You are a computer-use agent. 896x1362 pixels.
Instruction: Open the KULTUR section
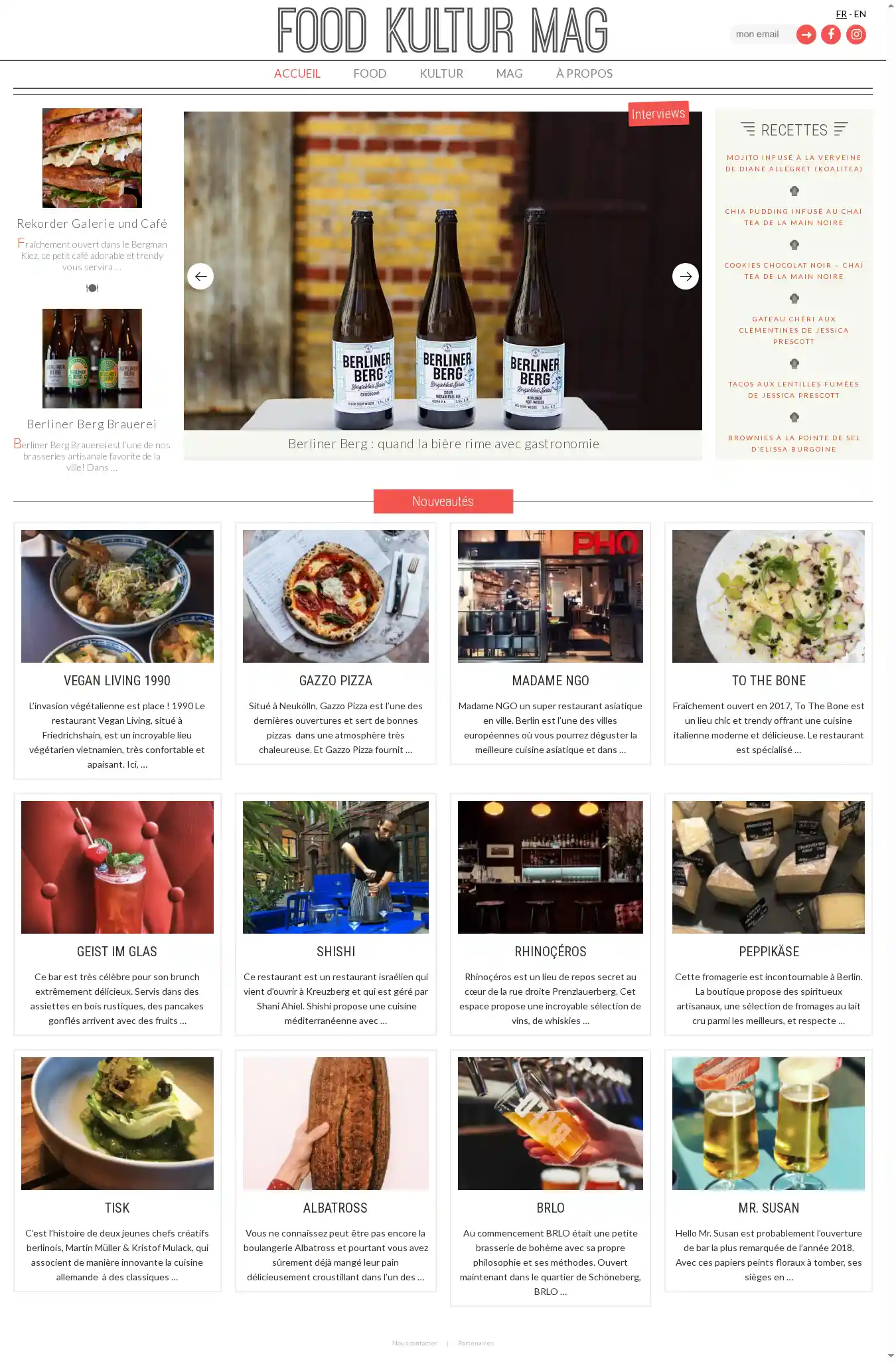(x=441, y=74)
